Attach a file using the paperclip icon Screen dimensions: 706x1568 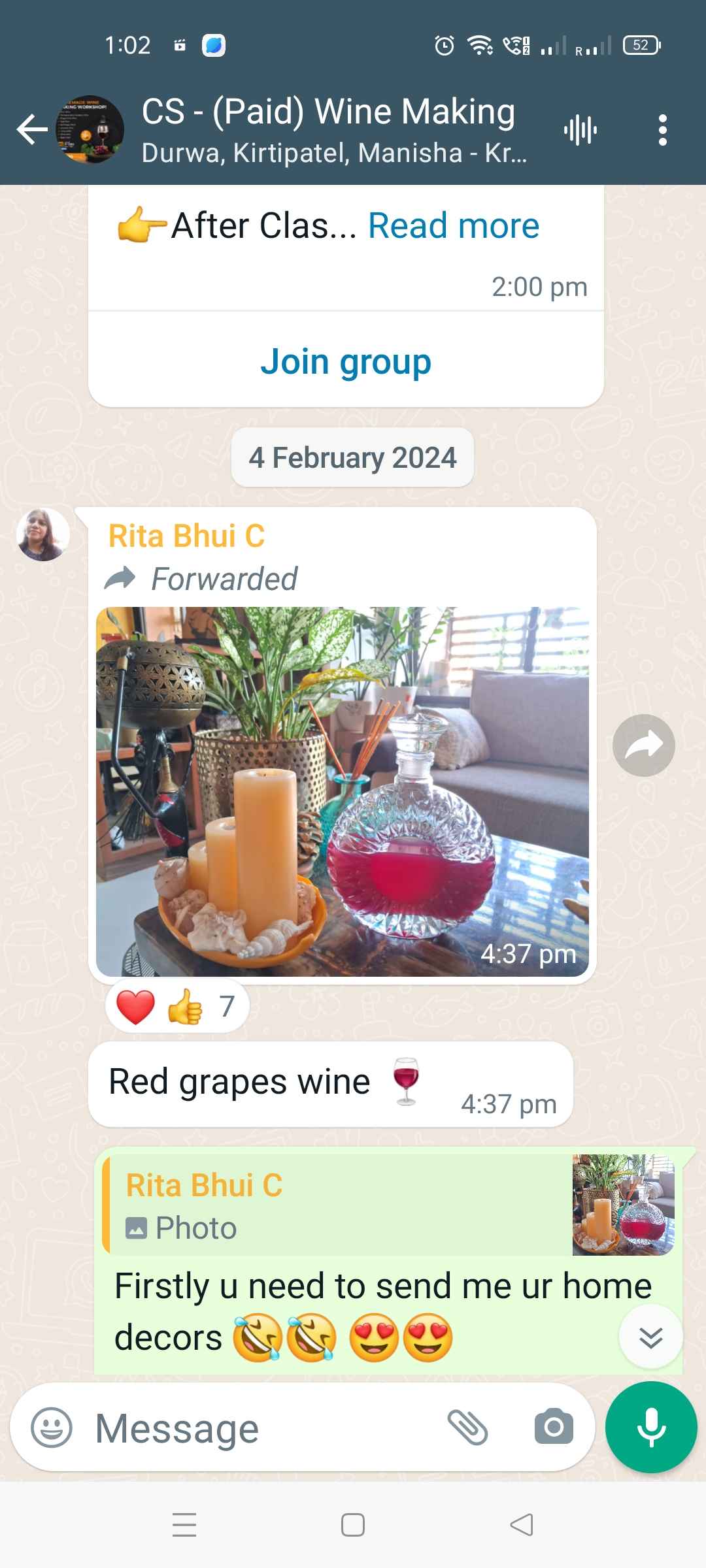[x=469, y=1428]
